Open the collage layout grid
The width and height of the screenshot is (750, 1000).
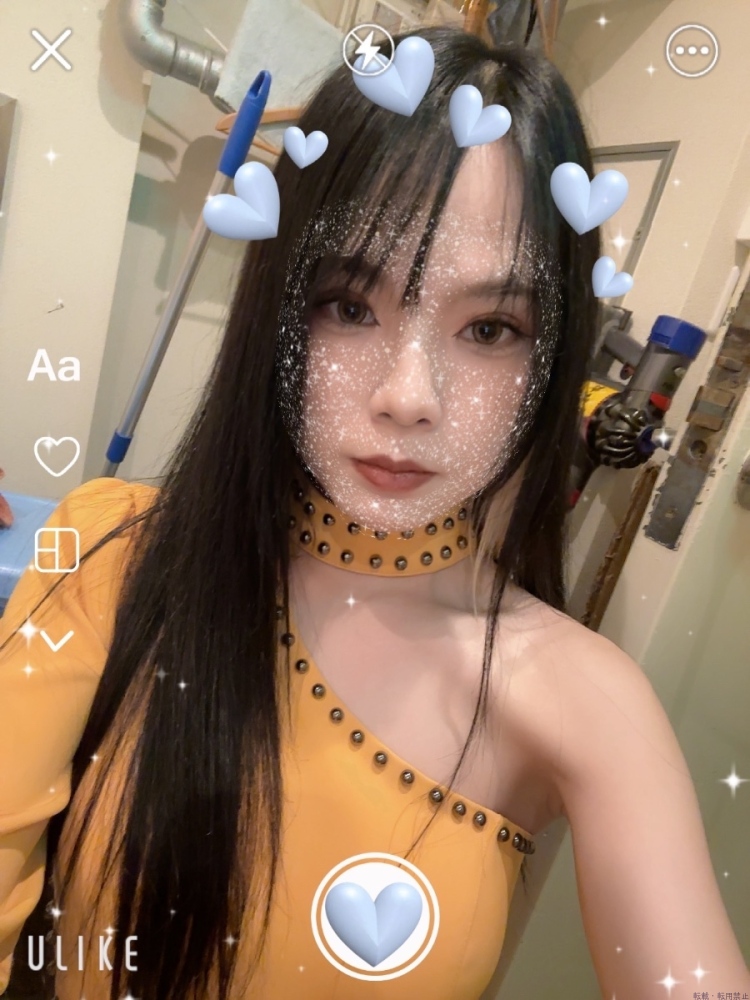tap(56, 550)
